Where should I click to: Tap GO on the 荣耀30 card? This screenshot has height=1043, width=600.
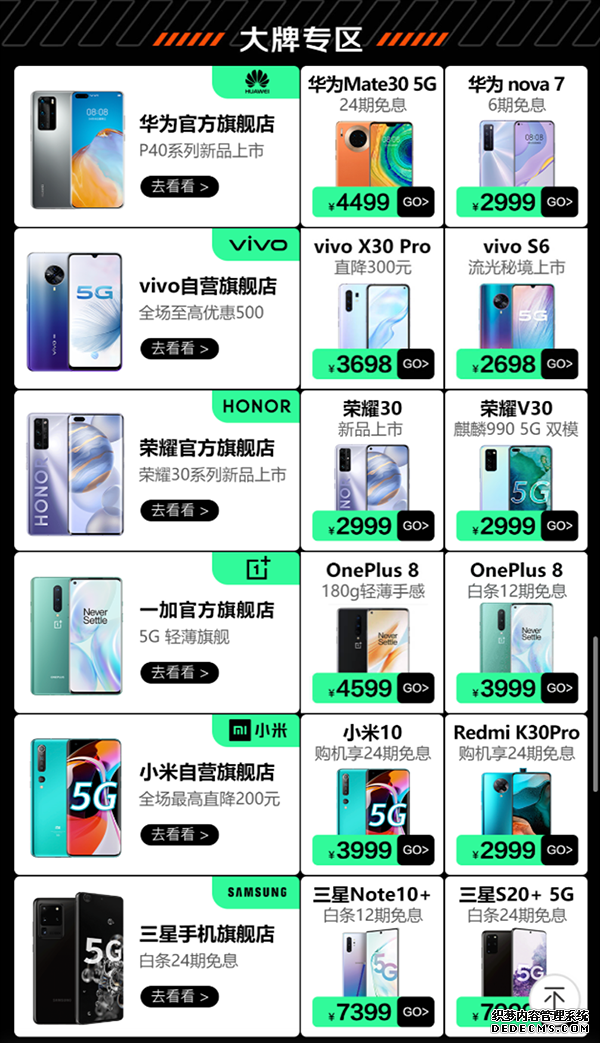pyautogui.click(x=415, y=526)
